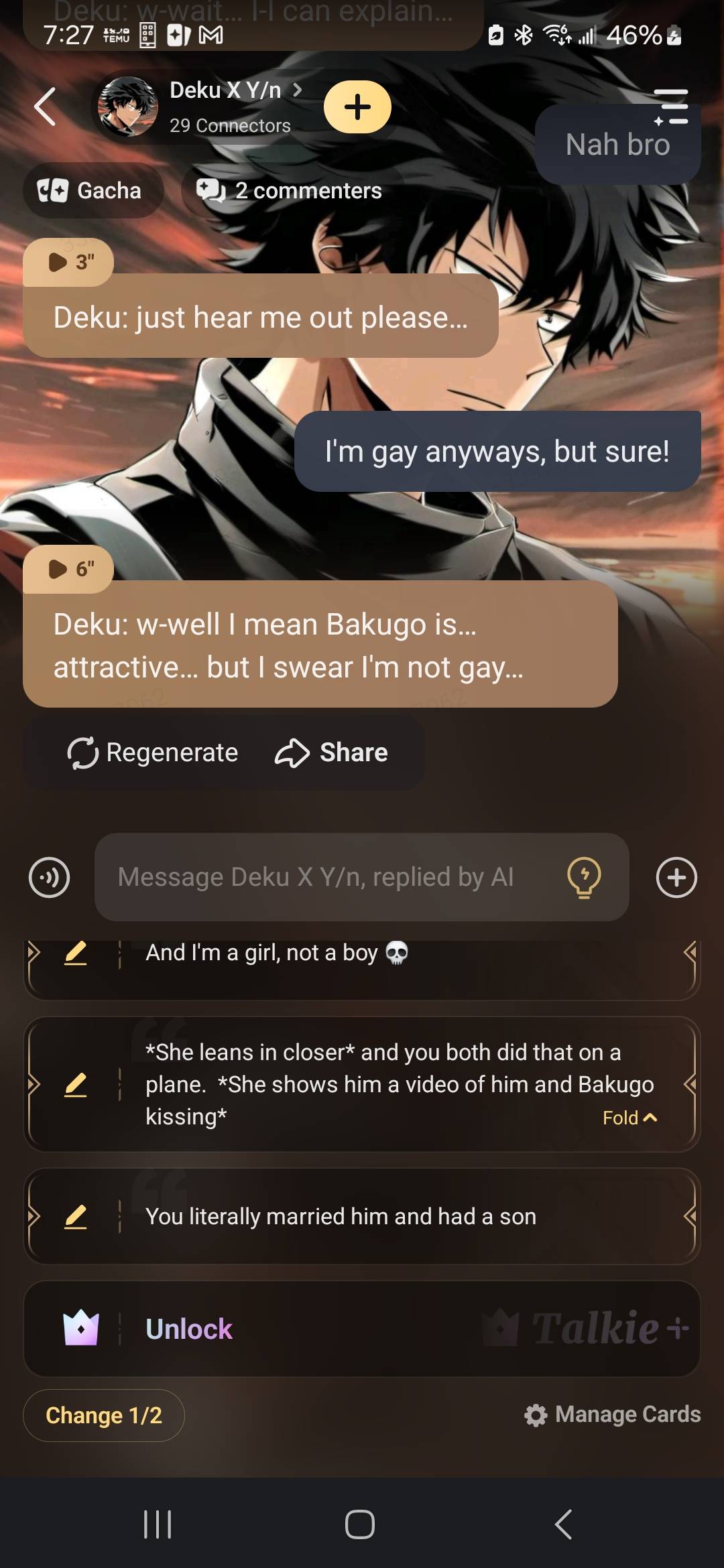Go back from the Deku chat
724x1568 pixels.
[x=46, y=107]
